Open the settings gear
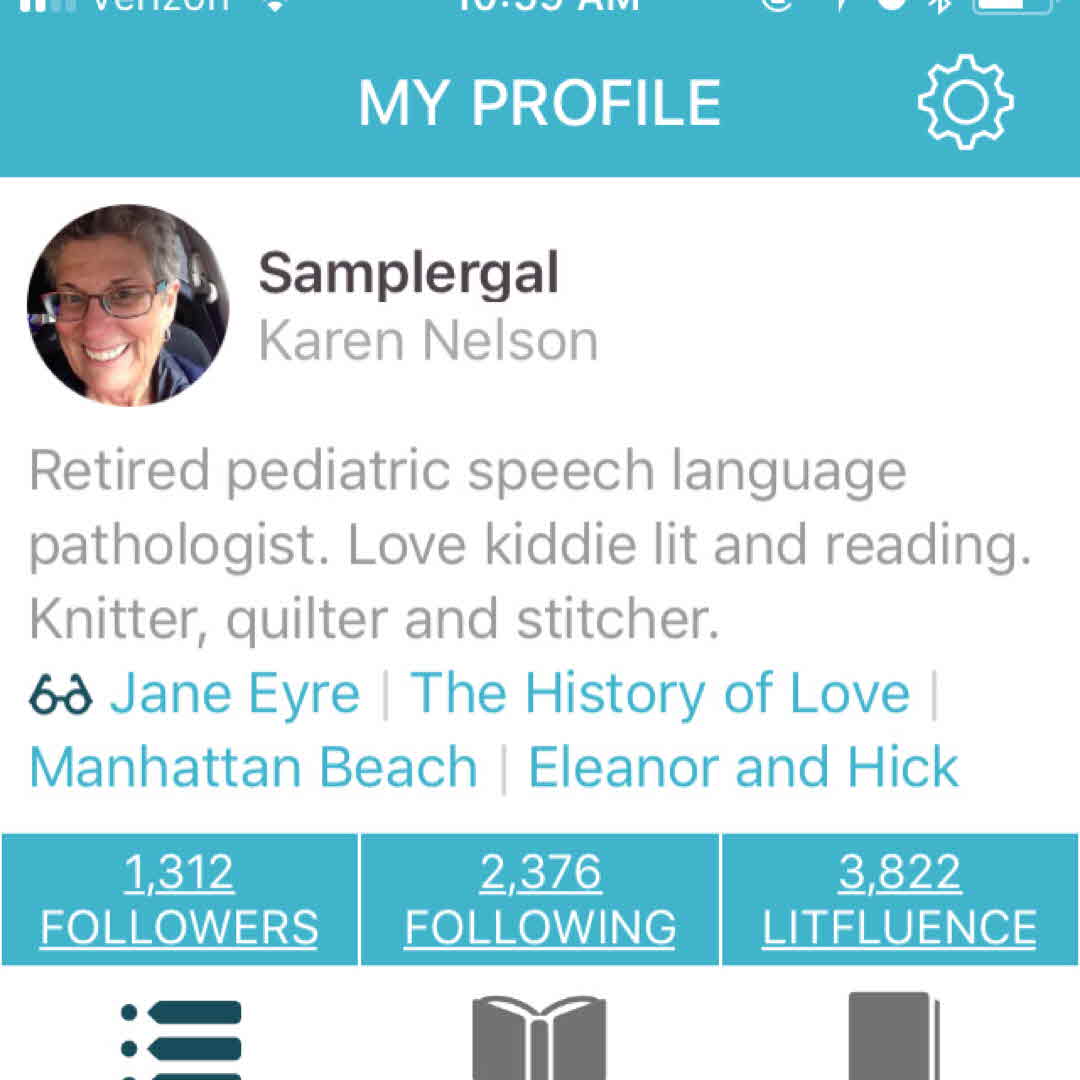 pos(965,101)
